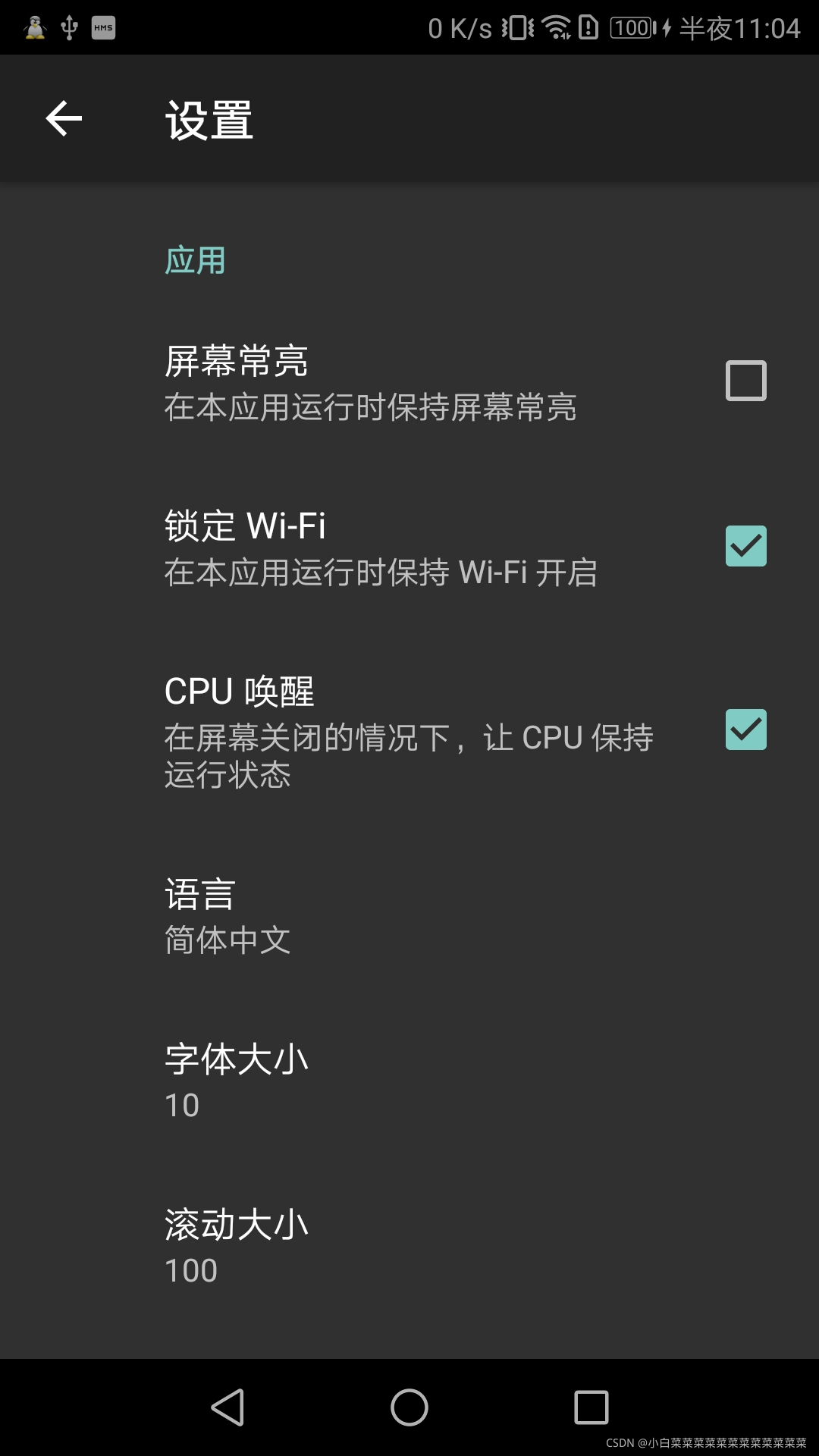This screenshot has height=1456, width=819.
Task: Open the 滚动大小 setting
Action: tap(409, 1247)
